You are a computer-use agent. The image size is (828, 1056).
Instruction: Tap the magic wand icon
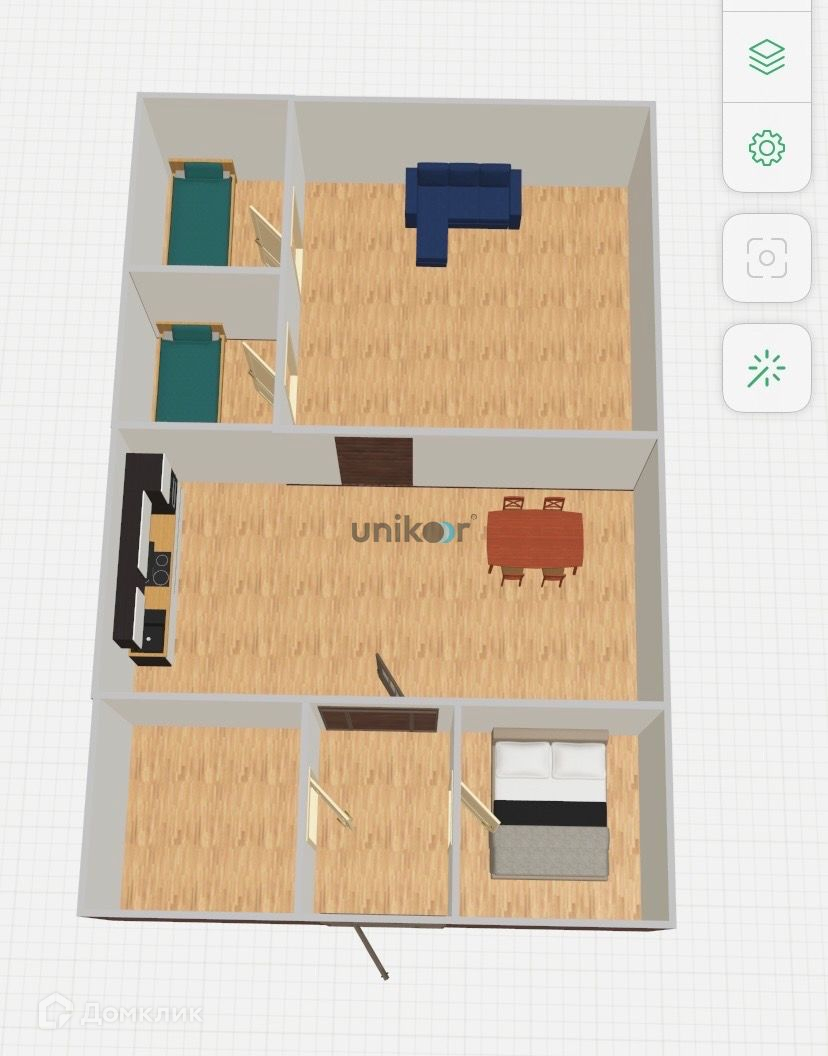pyautogui.click(x=766, y=368)
